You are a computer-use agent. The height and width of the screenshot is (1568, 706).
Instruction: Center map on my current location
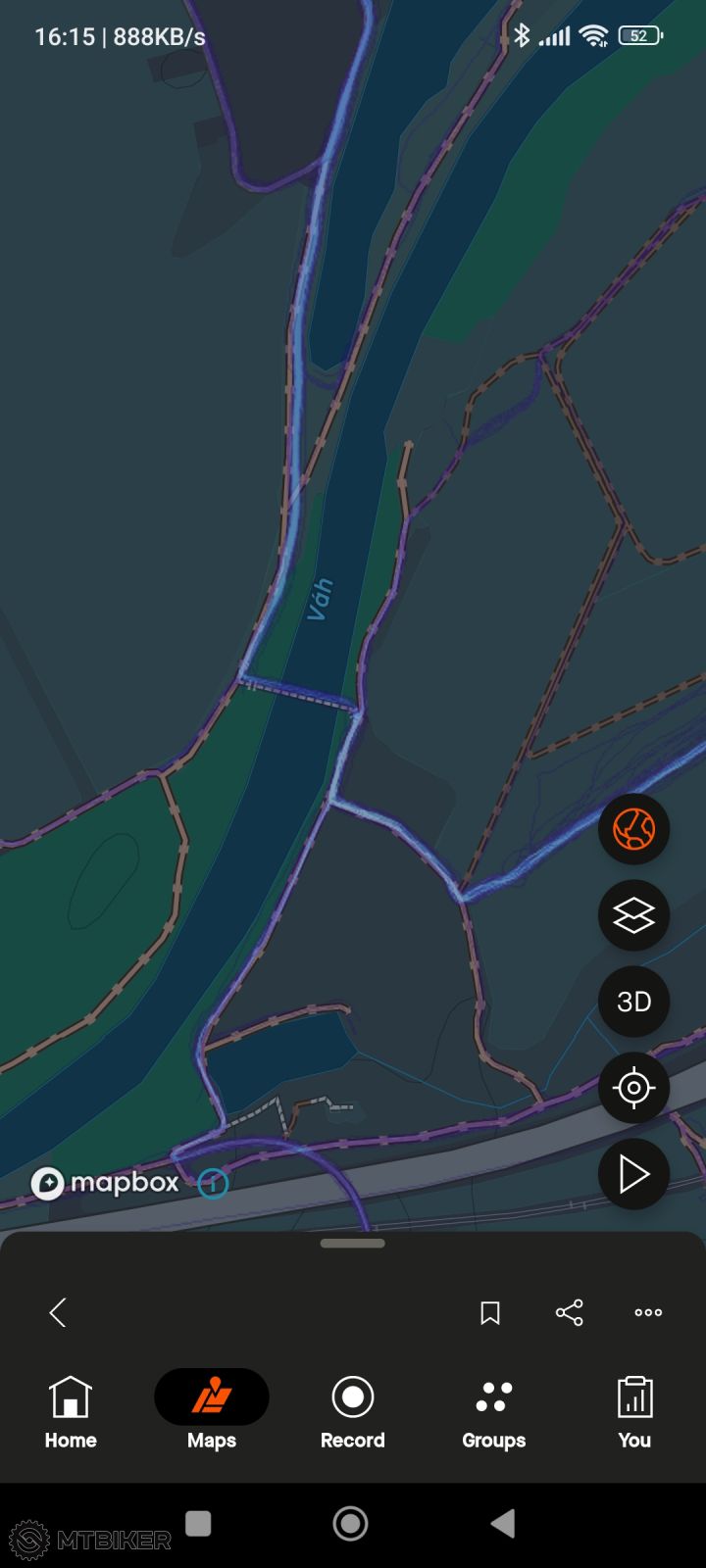coord(633,1088)
